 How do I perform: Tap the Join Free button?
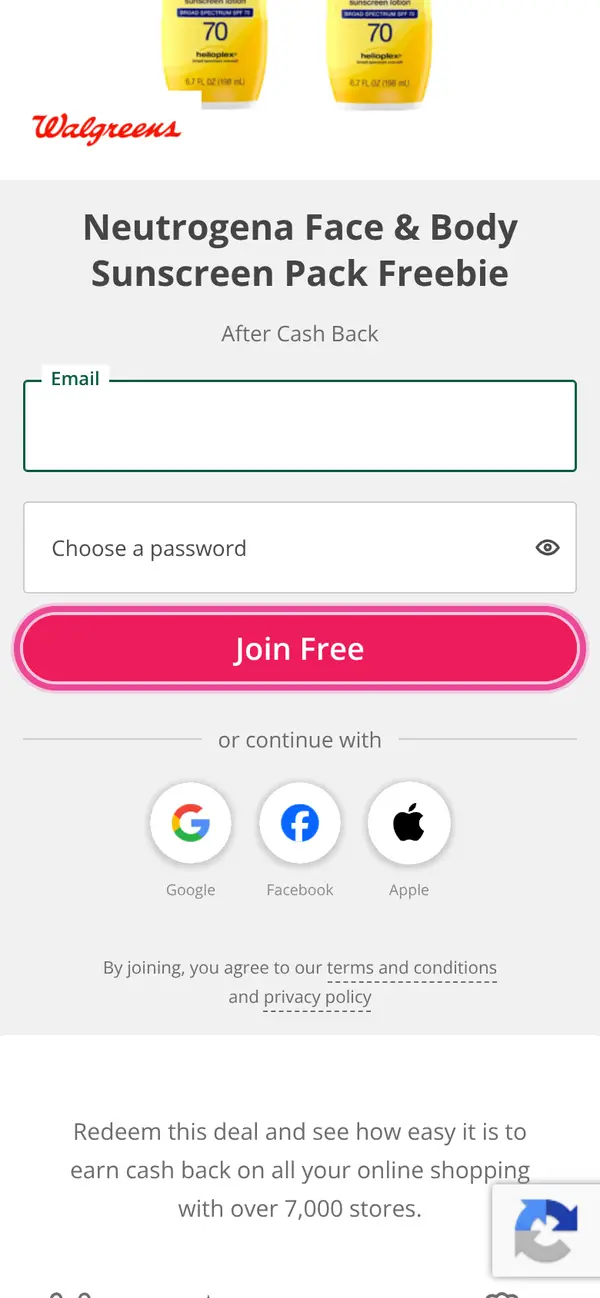click(300, 648)
